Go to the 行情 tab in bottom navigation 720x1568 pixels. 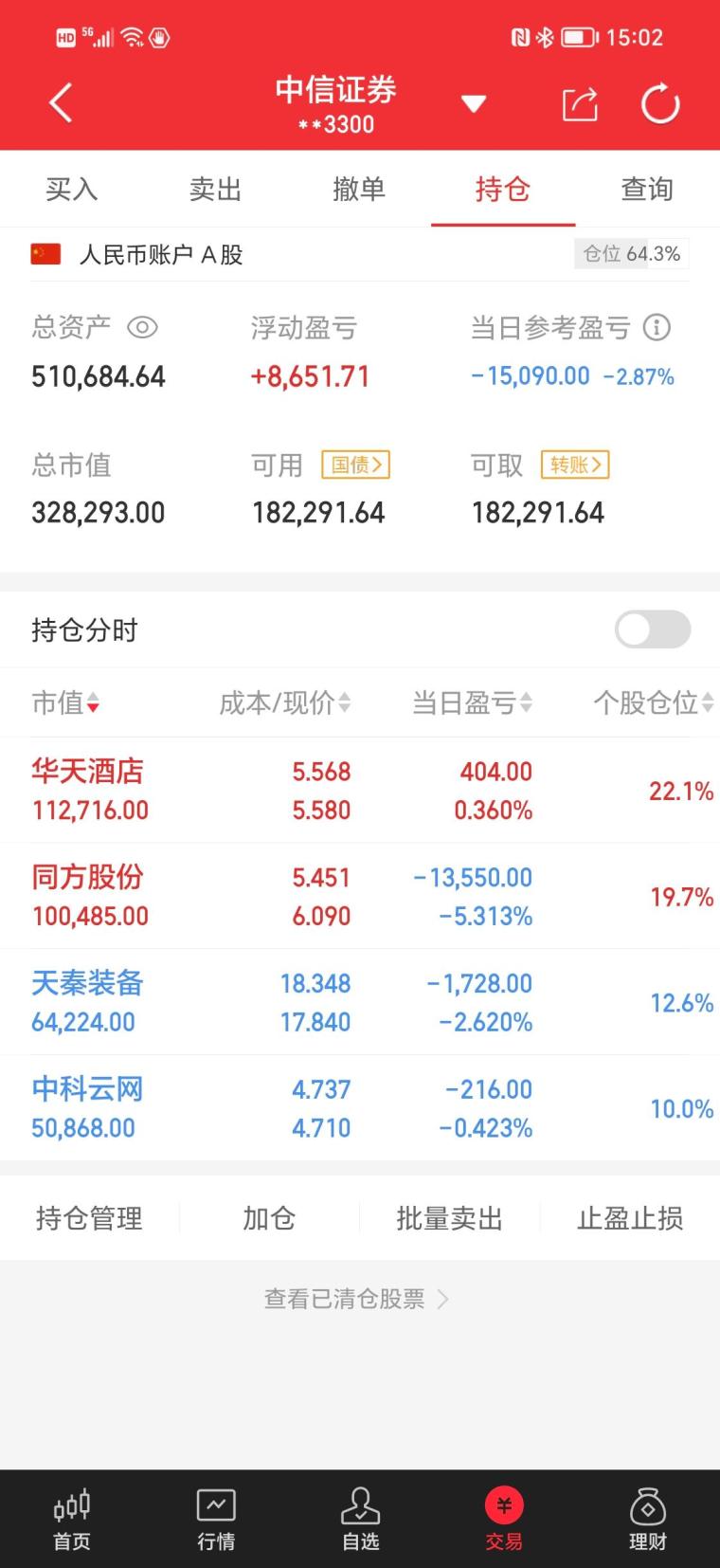click(216, 1519)
